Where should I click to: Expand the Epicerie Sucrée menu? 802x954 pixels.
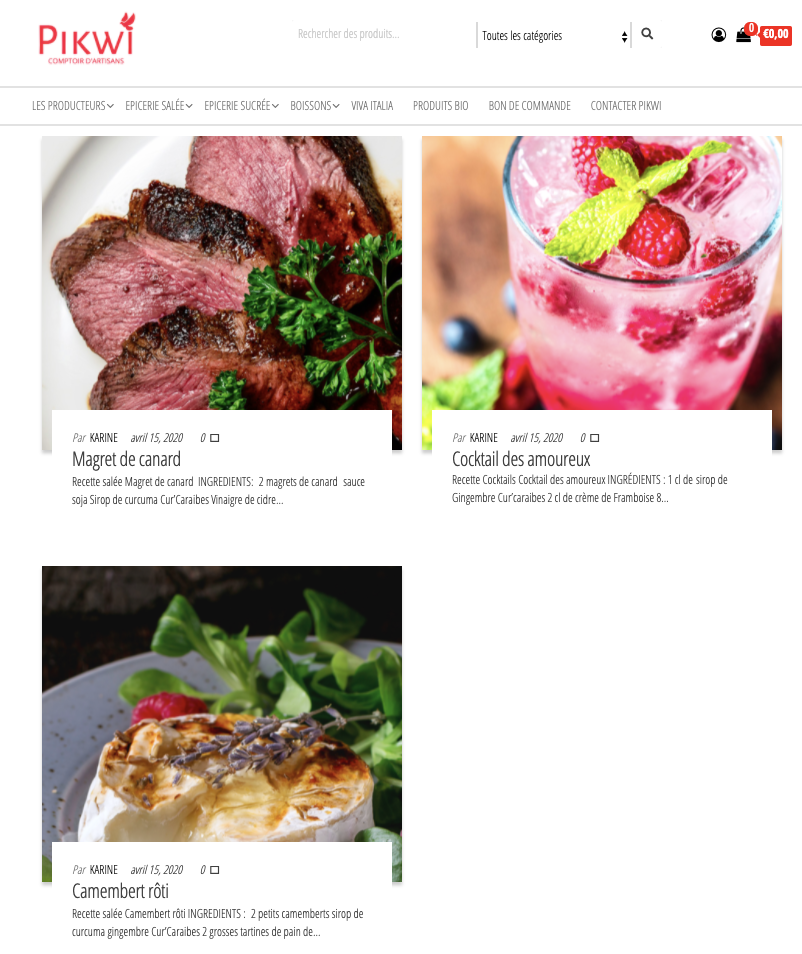(x=240, y=106)
